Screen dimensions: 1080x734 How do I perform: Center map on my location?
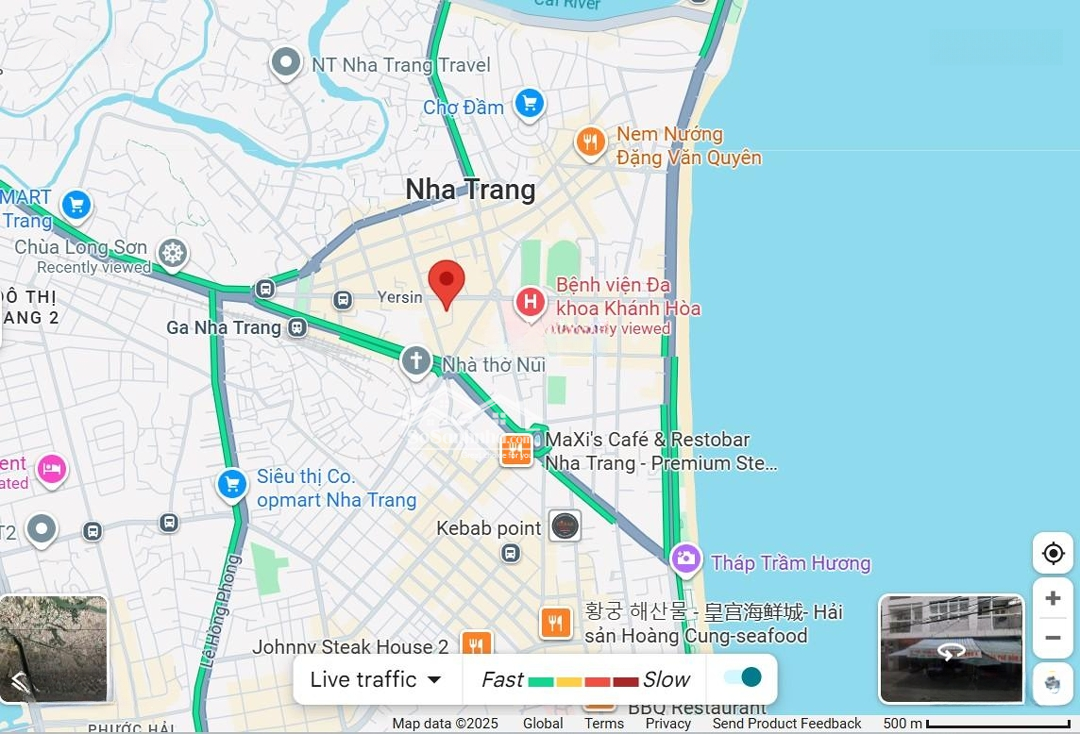[x=1052, y=553]
